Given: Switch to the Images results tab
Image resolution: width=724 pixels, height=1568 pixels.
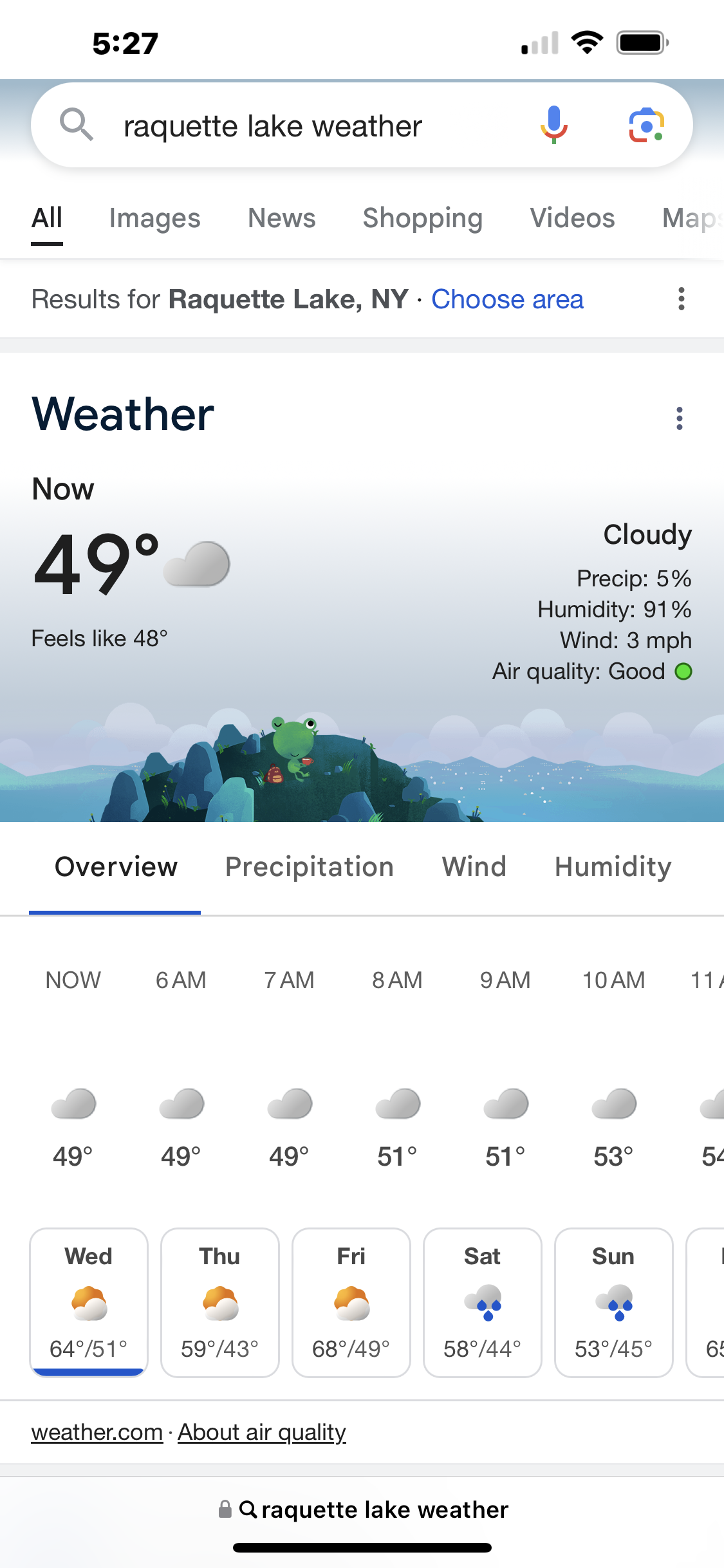Looking at the screenshot, I should pos(154,218).
